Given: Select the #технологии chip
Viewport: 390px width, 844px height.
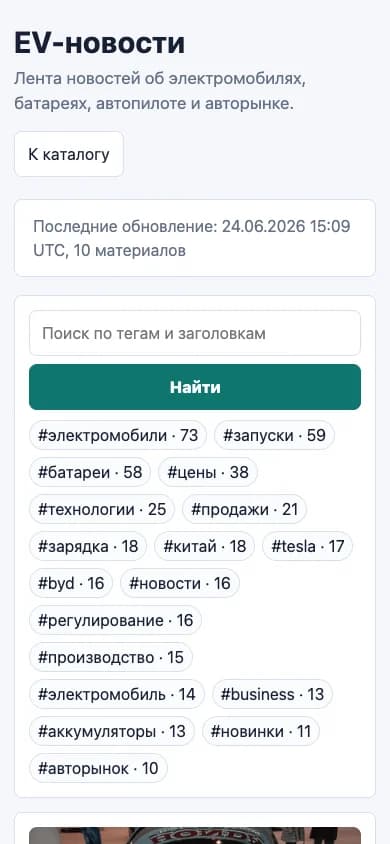Looking at the screenshot, I should (x=102, y=509).
